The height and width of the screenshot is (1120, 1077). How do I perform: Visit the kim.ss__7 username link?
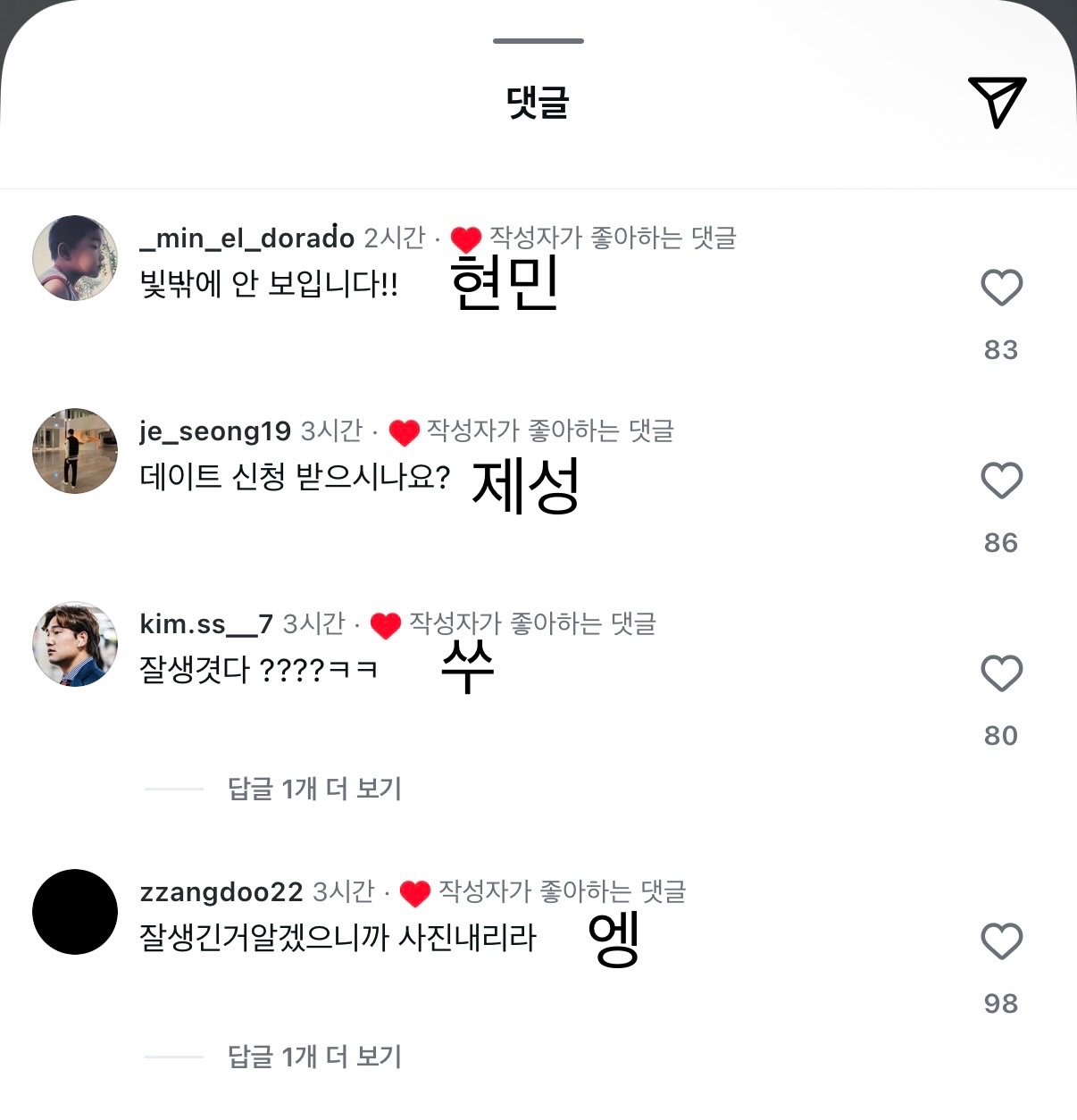206,624
